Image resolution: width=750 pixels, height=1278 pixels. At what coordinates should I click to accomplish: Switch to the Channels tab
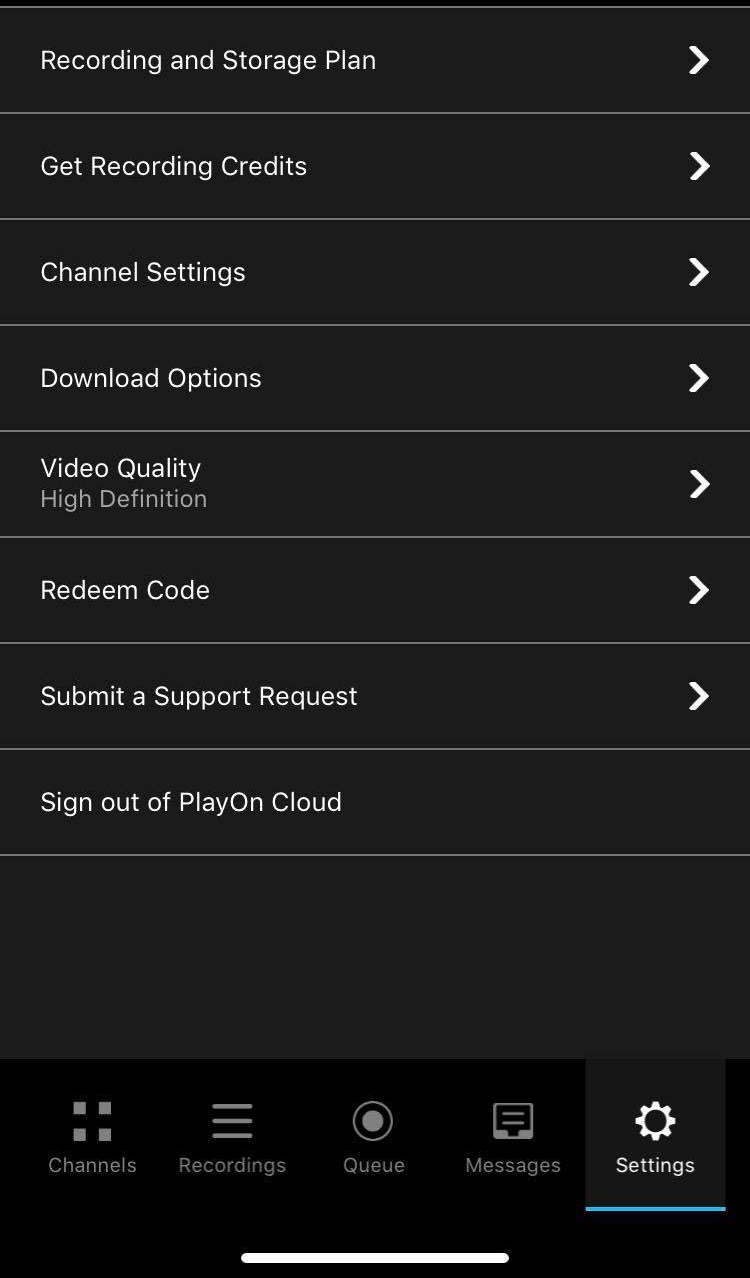[92, 1137]
